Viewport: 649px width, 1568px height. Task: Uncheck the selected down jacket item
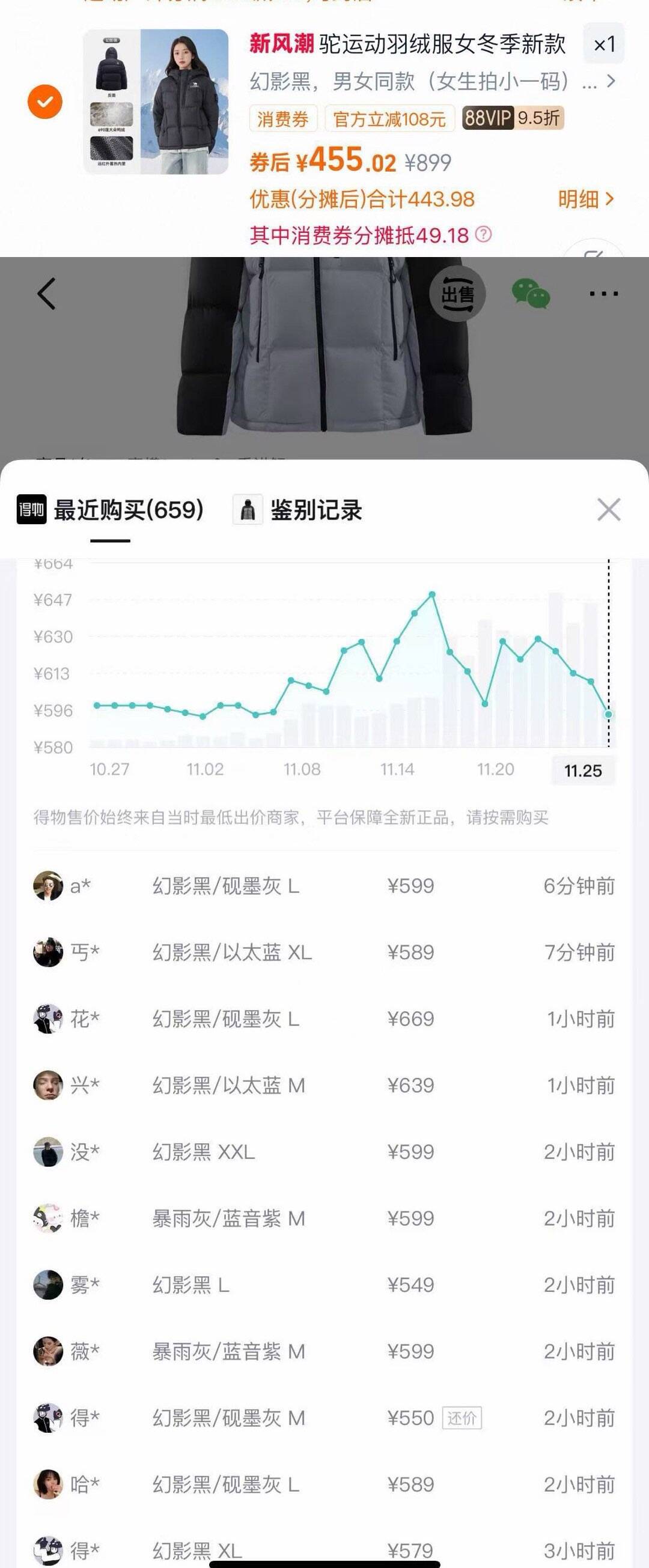pos(45,101)
